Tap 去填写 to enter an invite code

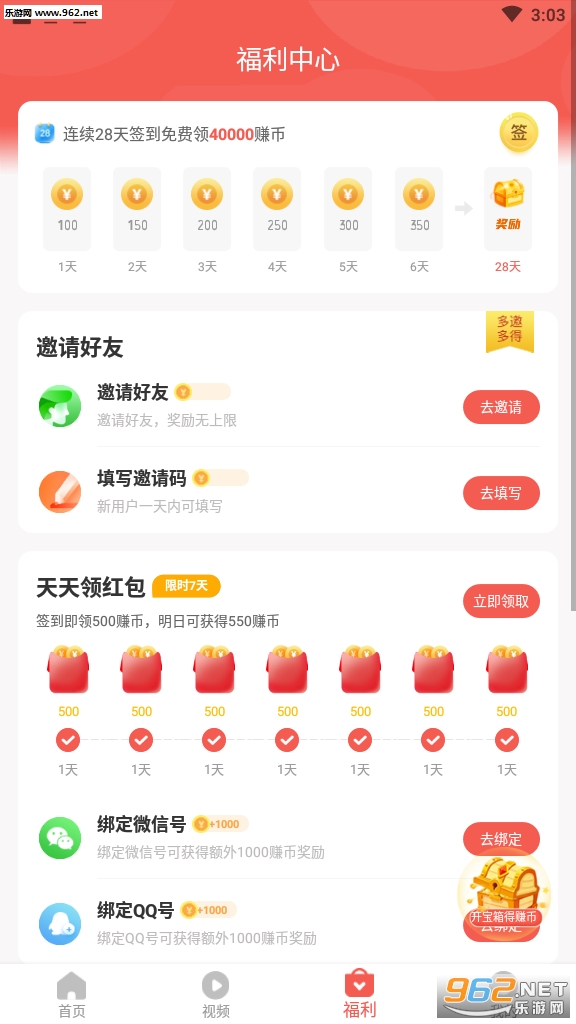pos(501,493)
